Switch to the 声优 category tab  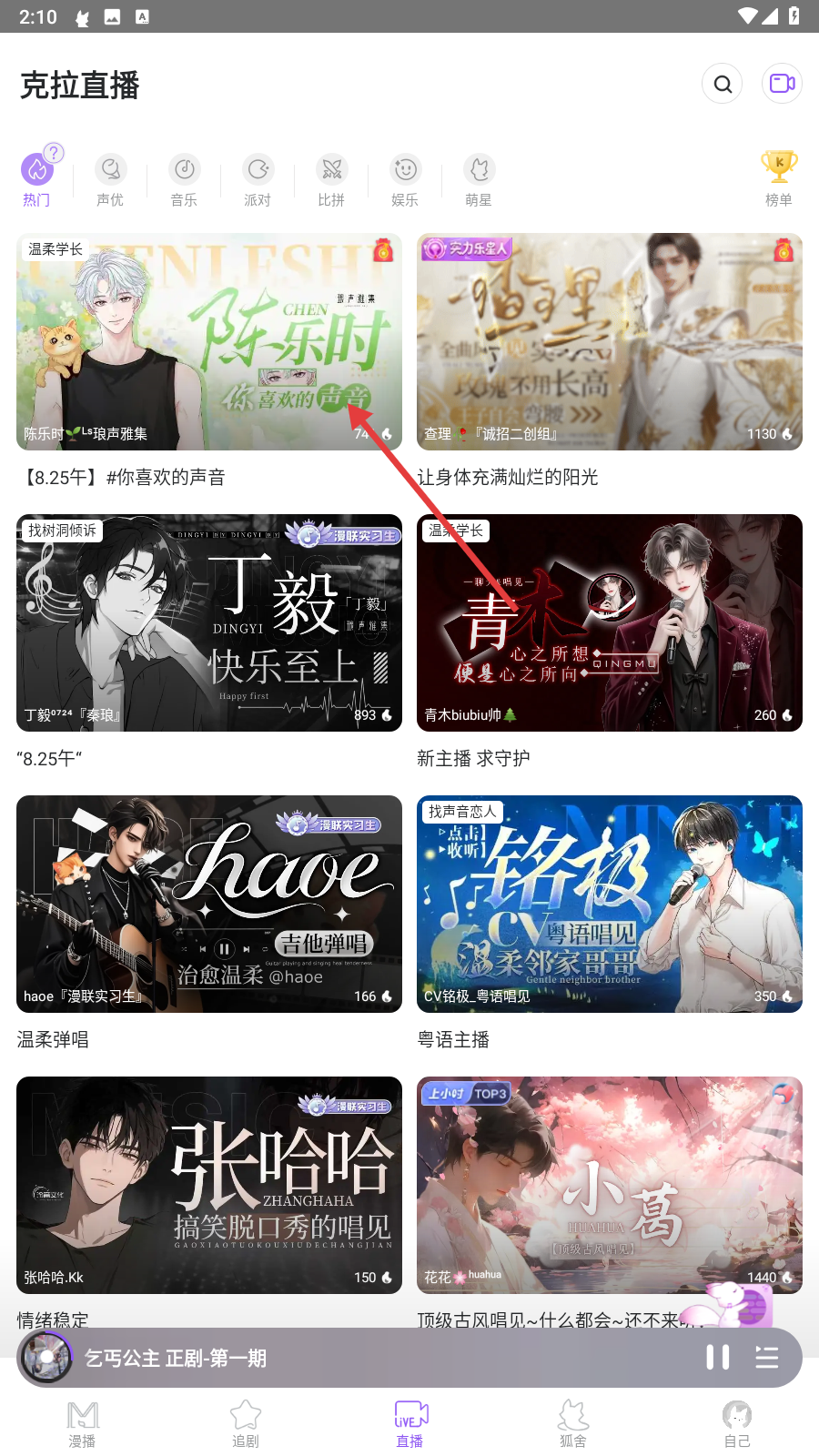(x=110, y=179)
